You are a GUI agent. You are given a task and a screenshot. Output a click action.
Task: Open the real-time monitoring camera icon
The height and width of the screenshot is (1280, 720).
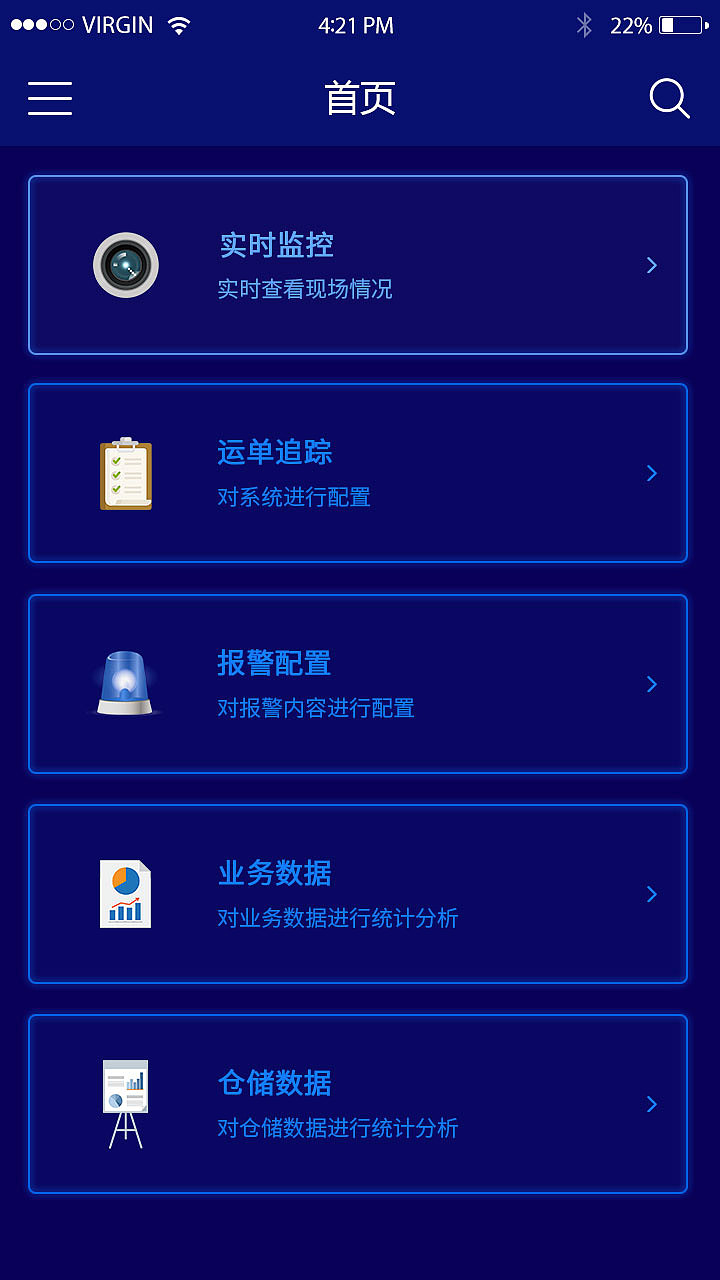124,264
